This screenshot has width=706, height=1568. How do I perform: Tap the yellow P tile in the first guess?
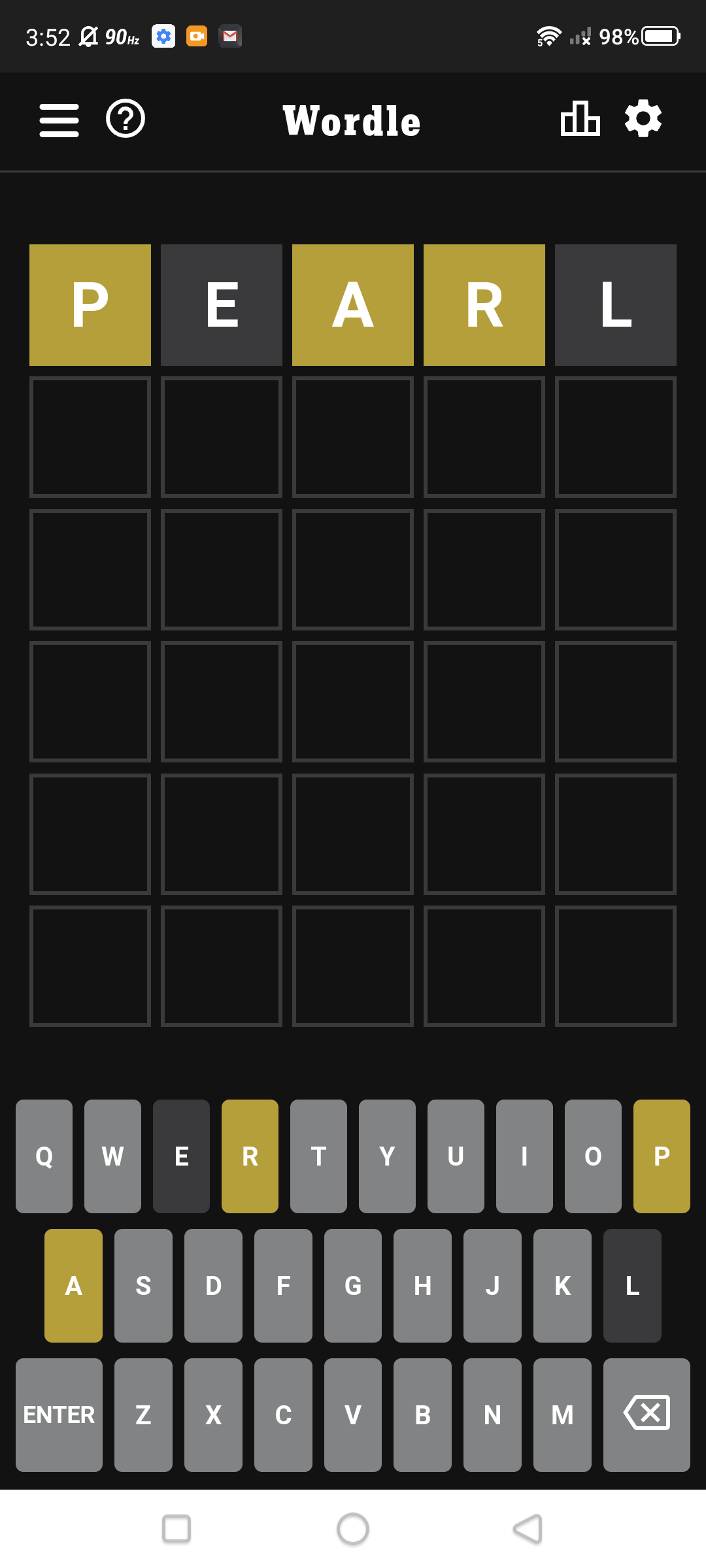90,304
